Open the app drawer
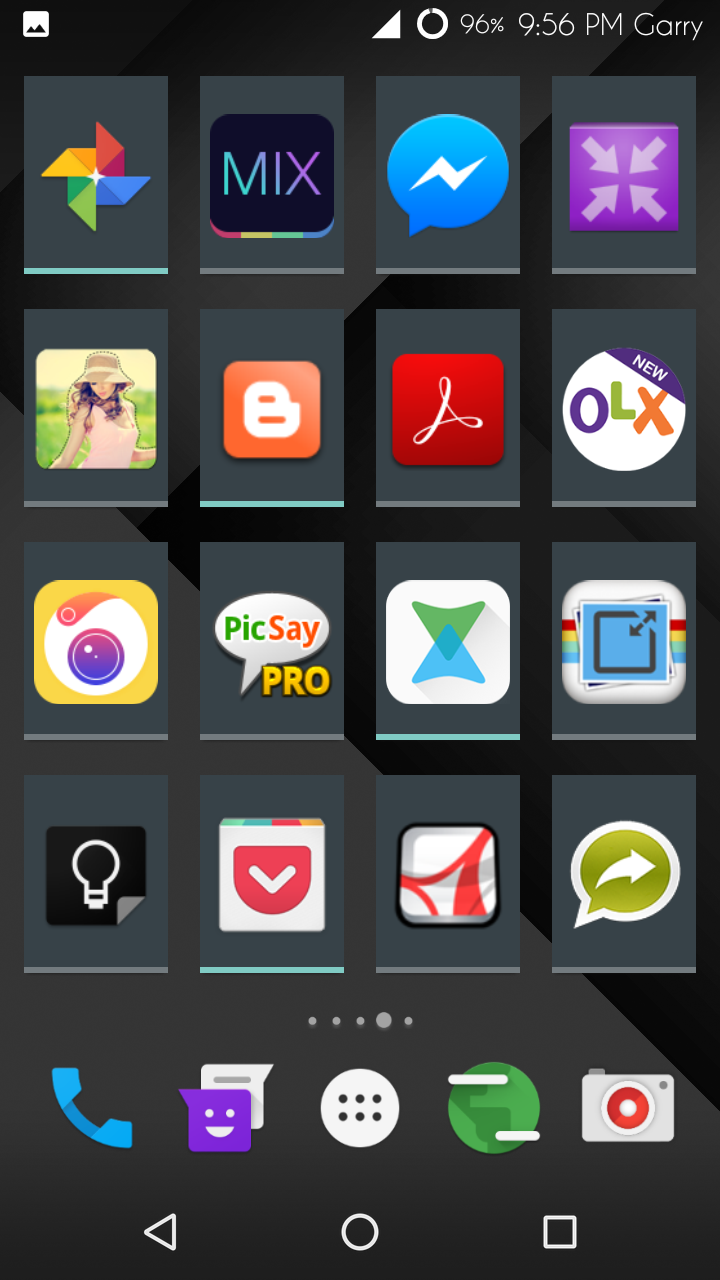The width and height of the screenshot is (720, 1280). click(x=360, y=1108)
